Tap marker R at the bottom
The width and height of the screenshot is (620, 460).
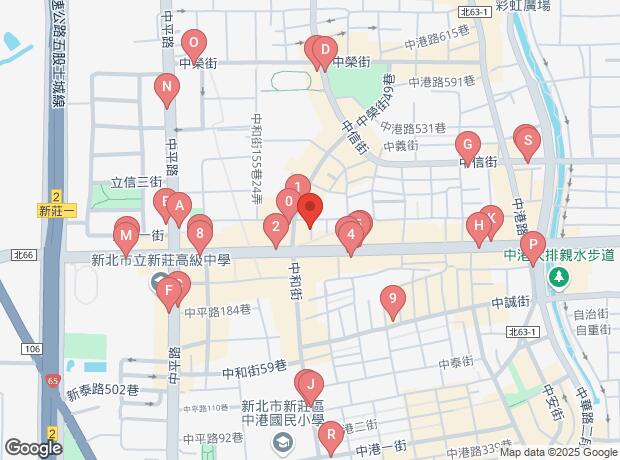(x=330, y=433)
